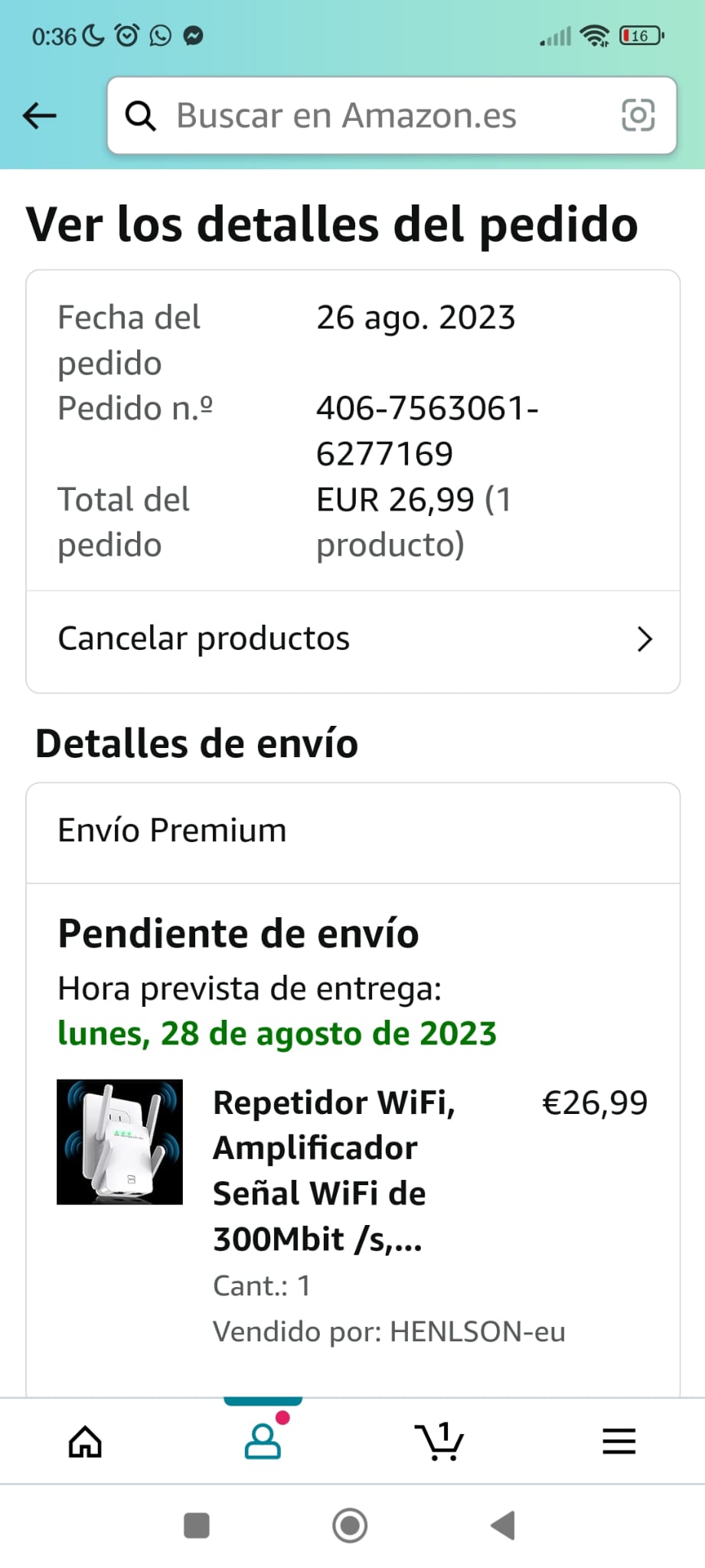Viewport: 705px width, 1568px height.
Task: Open the system recent apps button
Action: pyautogui.click(x=197, y=1526)
